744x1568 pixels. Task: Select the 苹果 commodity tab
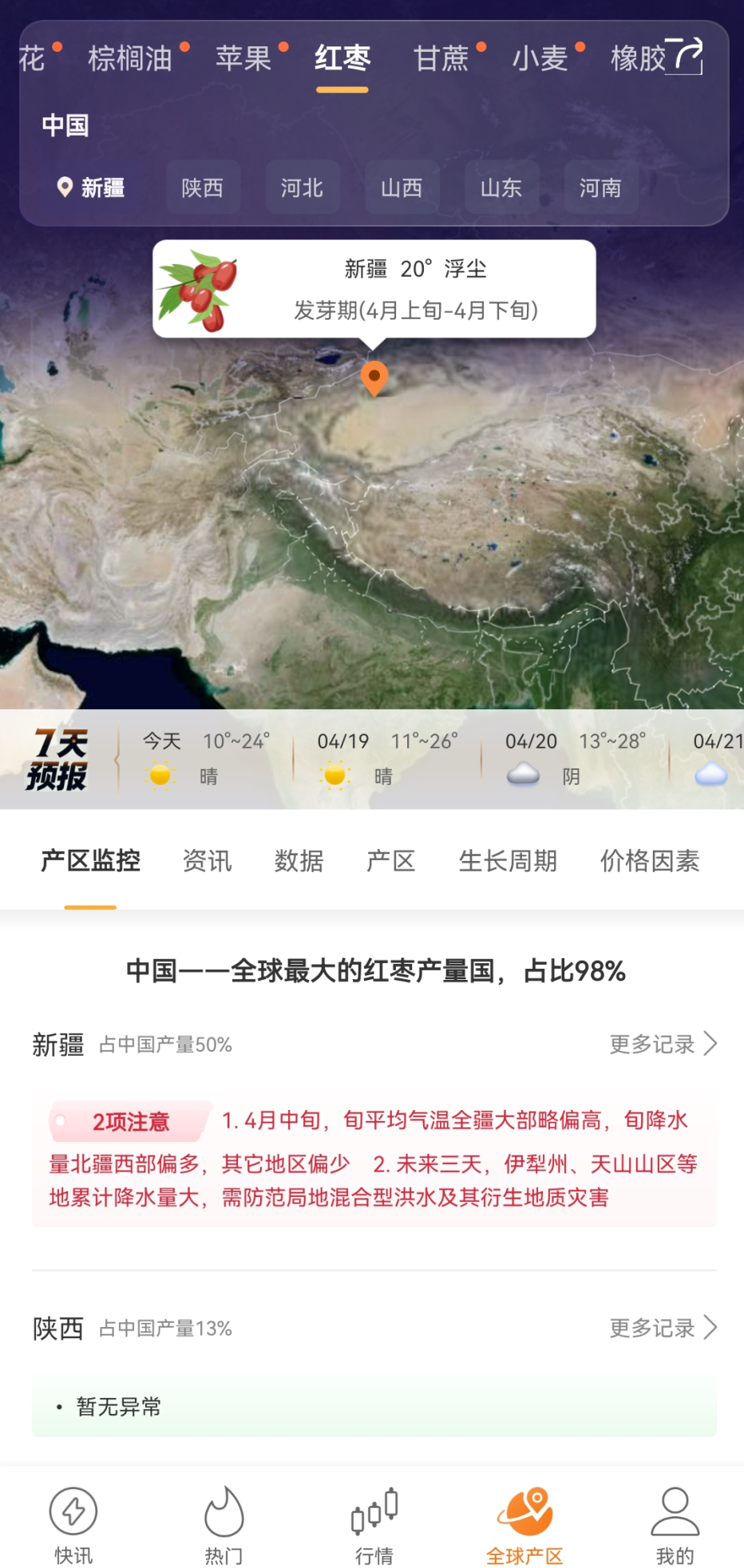tap(243, 58)
